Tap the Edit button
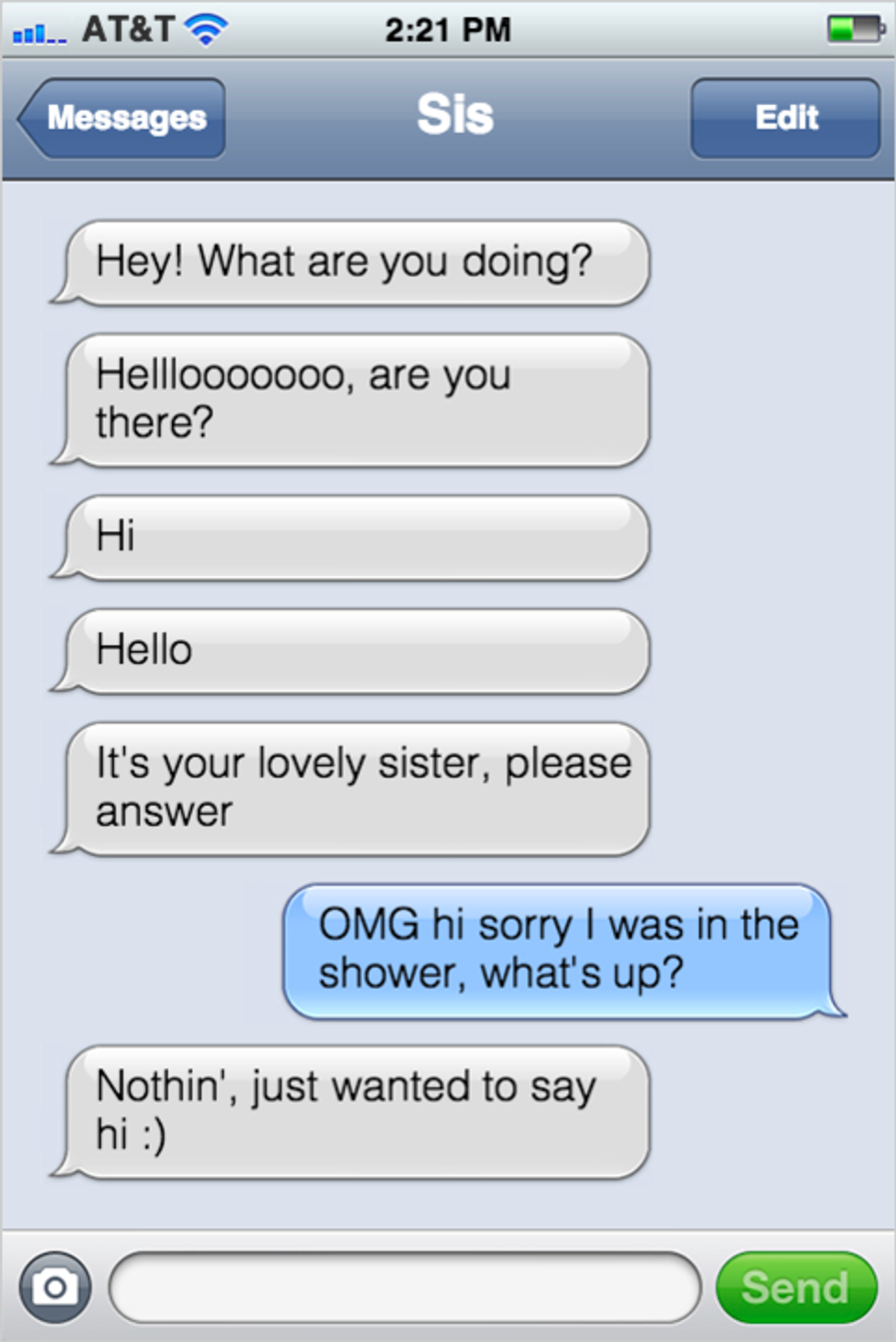The width and height of the screenshot is (896, 1342). coord(785,118)
